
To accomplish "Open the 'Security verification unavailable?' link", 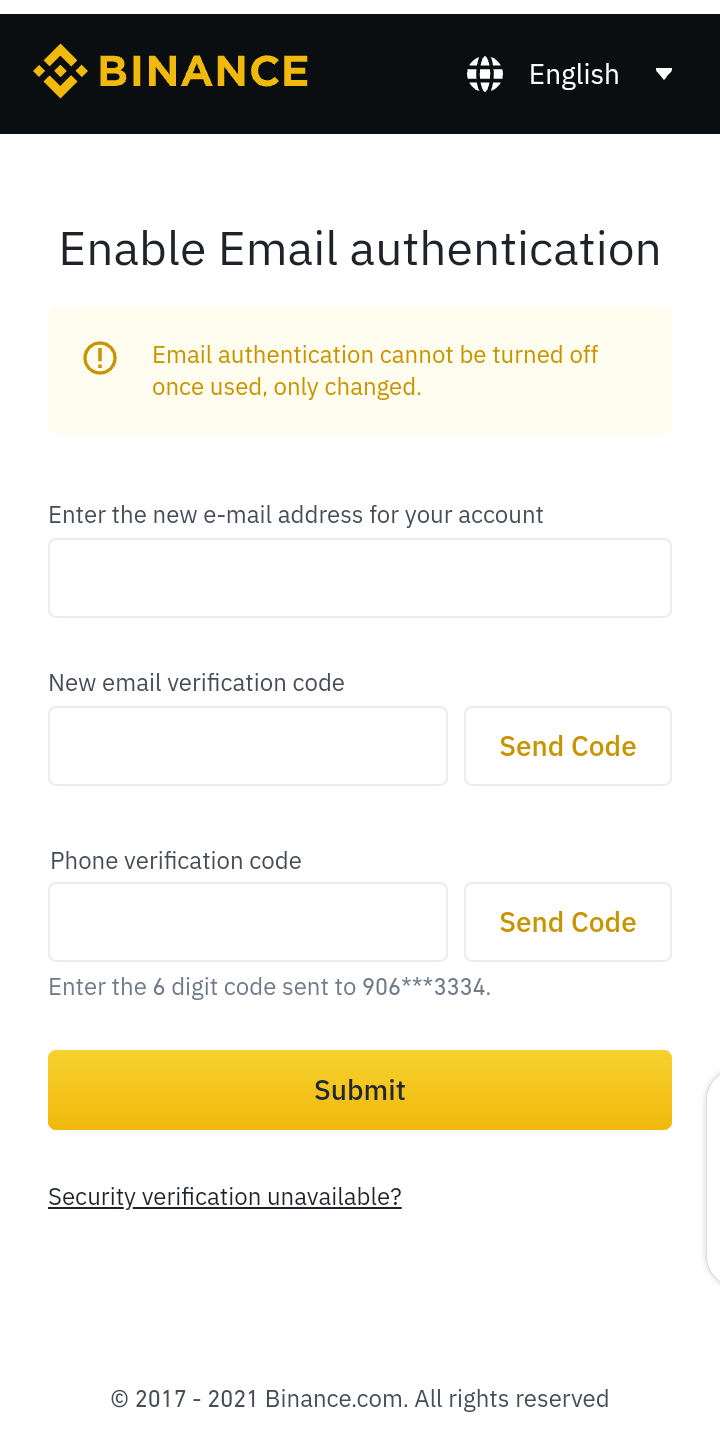I will click(x=225, y=1197).
